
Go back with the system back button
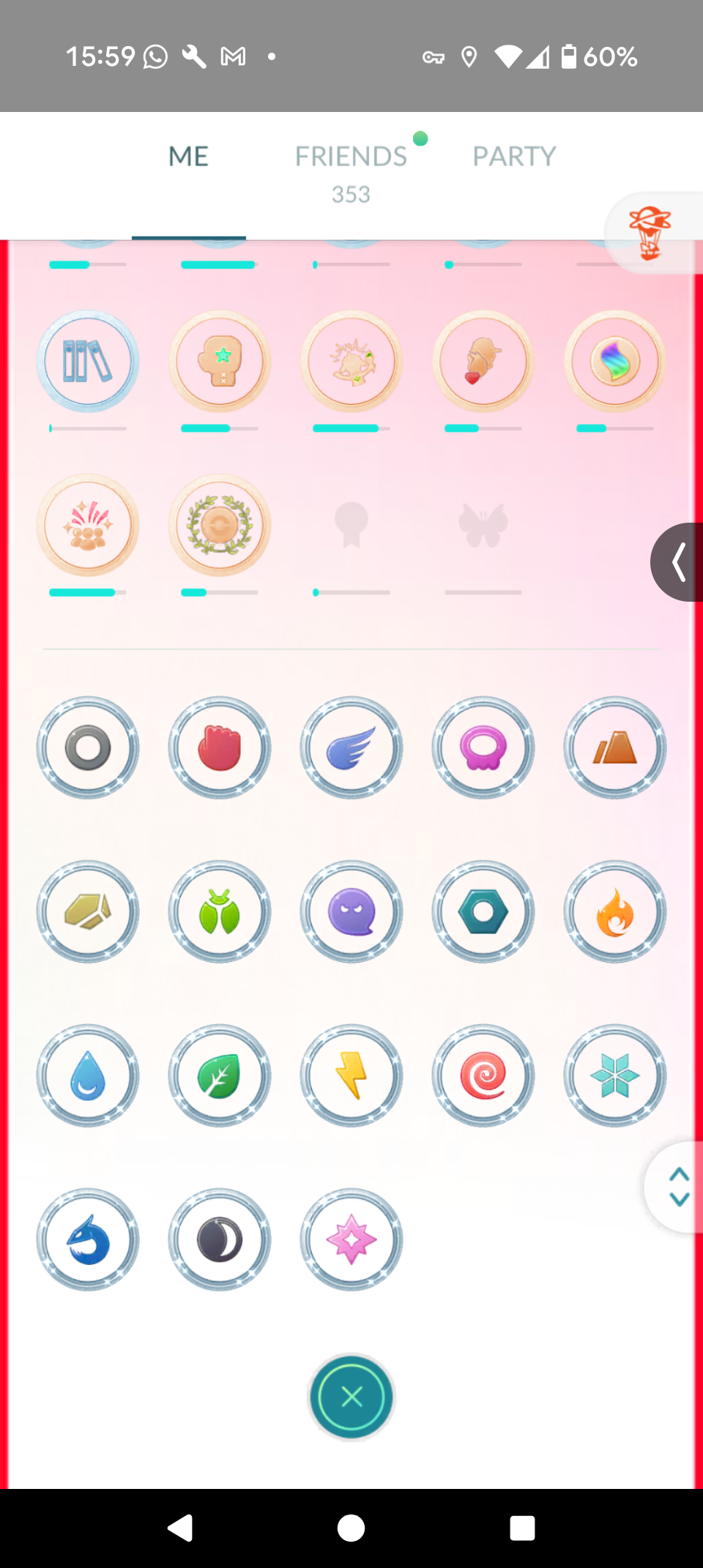180,1528
